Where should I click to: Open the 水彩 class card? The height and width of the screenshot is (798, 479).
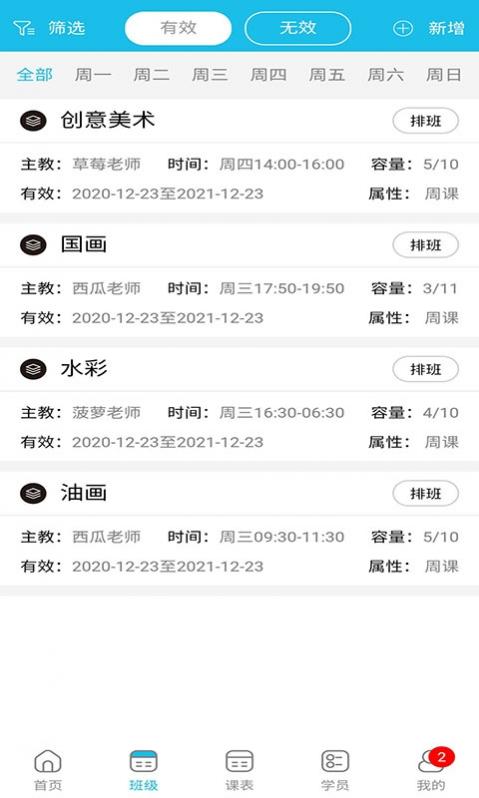[239, 405]
